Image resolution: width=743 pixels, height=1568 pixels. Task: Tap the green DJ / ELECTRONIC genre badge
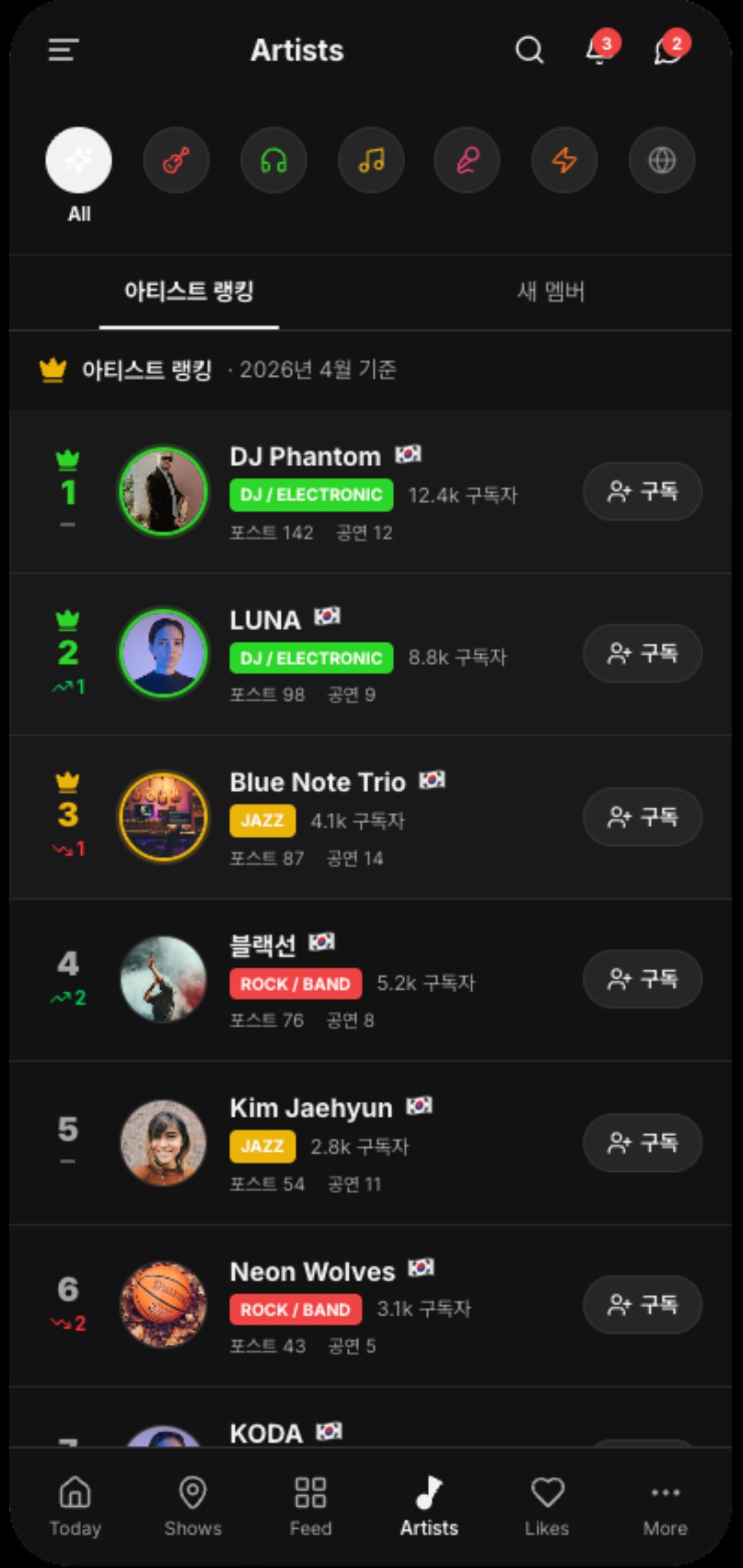[x=310, y=494]
